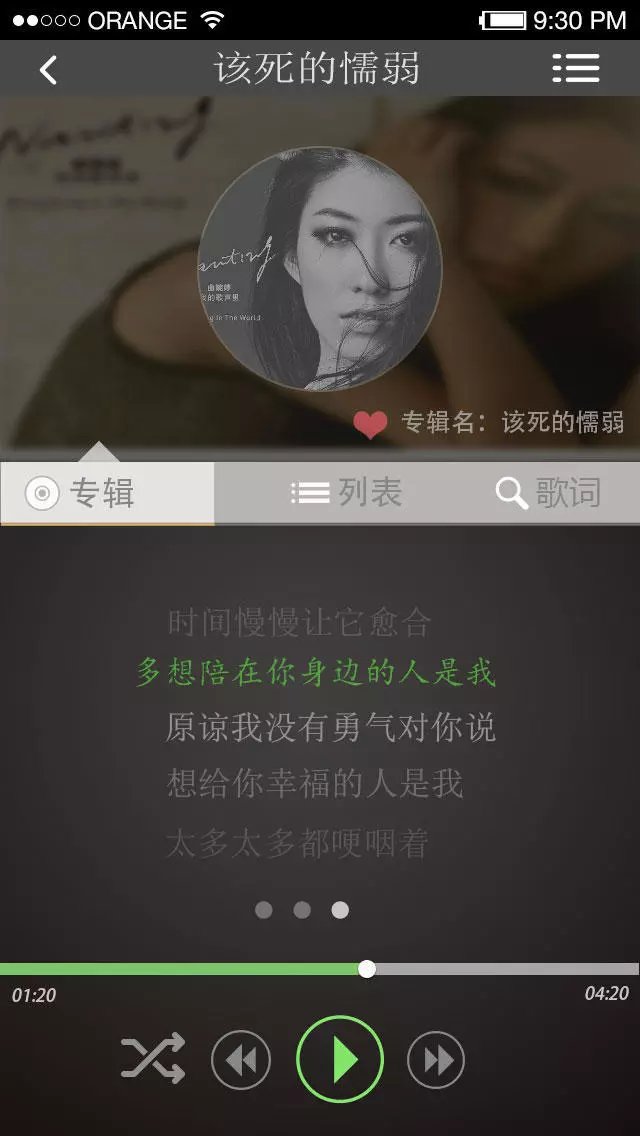Like the song with the heart icon
This screenshot has width=640, height=1136.
pos(370,424)
